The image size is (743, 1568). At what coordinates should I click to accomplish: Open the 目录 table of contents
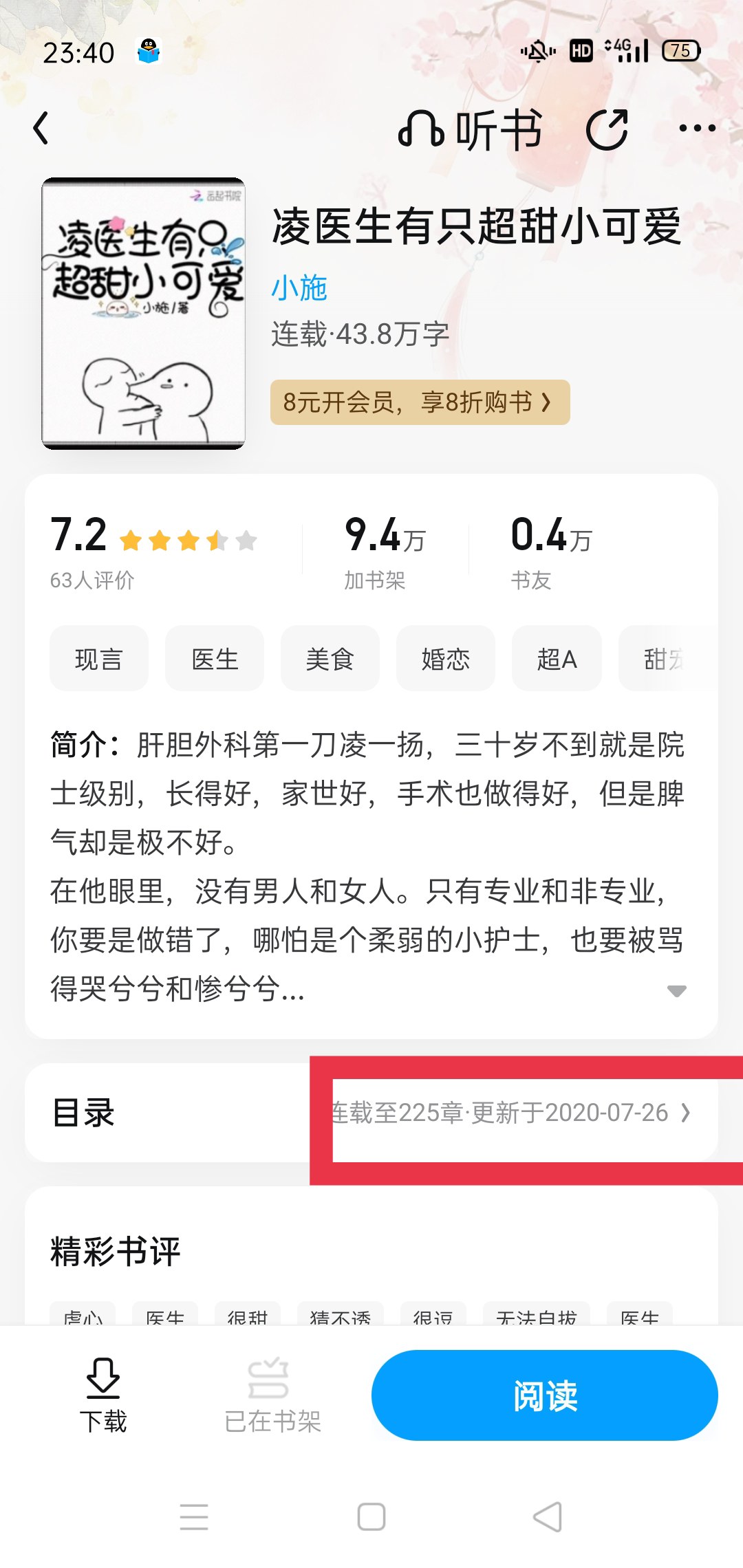[371, 1113]
